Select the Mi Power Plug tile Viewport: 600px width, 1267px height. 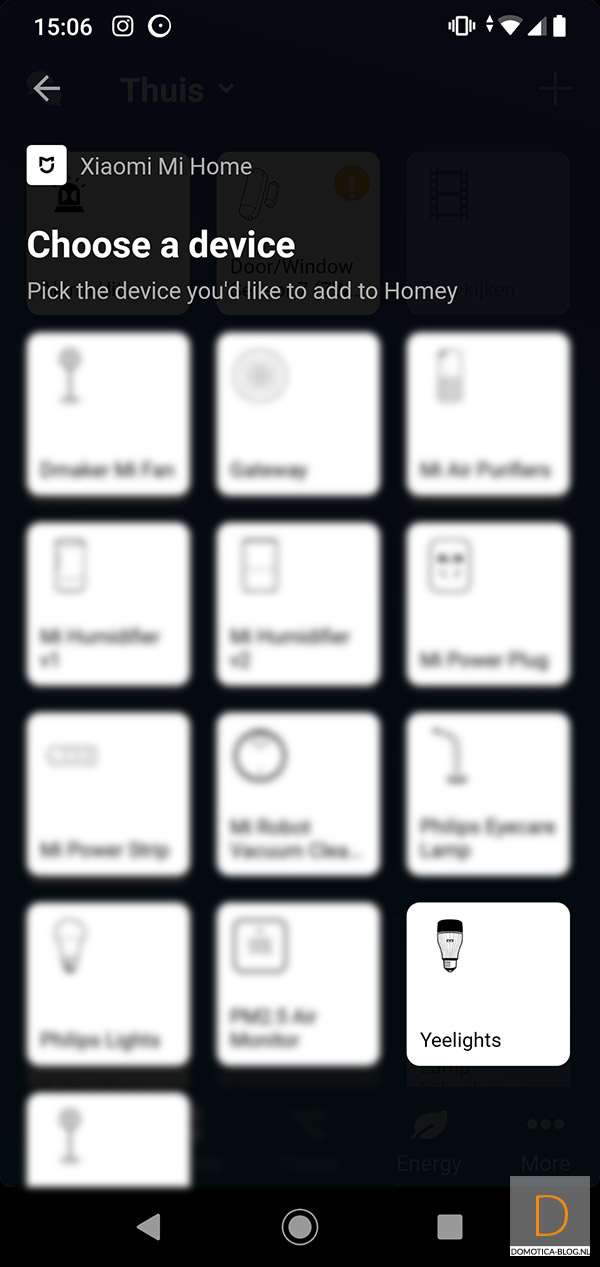(x=488, y=603)
